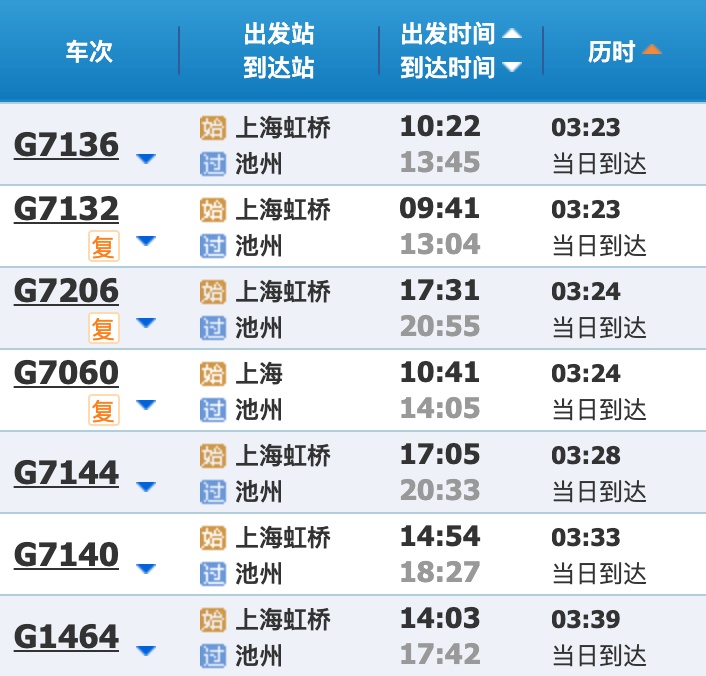Sort by 出发时间 departure time
The image size is (706, 676).
pos(461,34)
